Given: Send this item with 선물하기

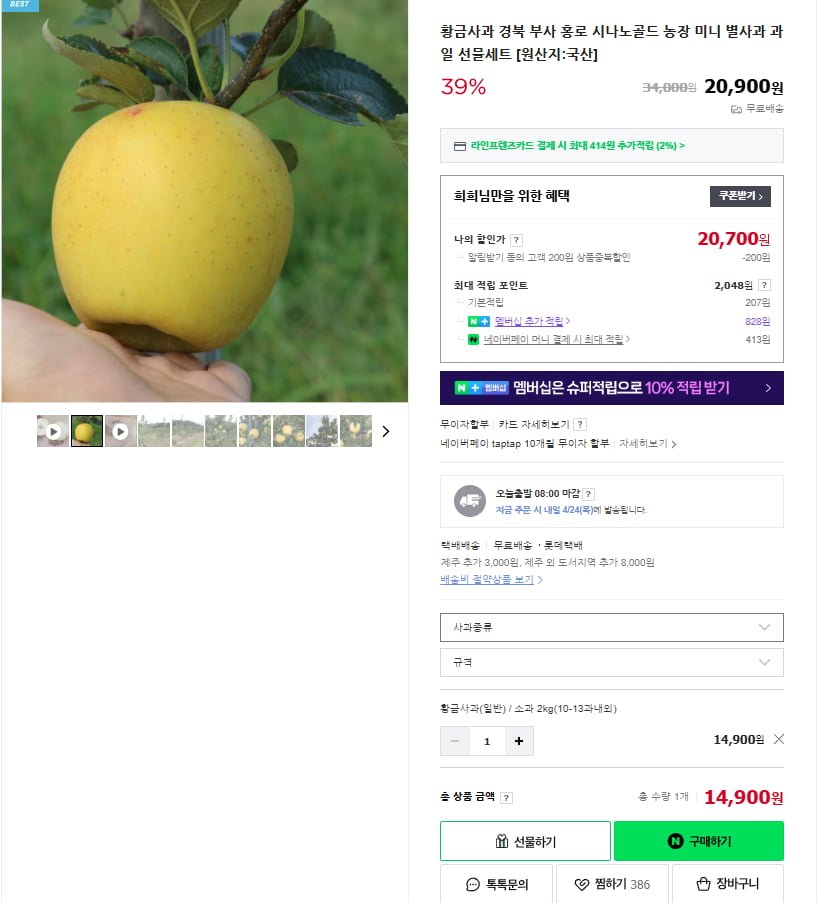Looking at the screenshot, I should tap(525, 841).
